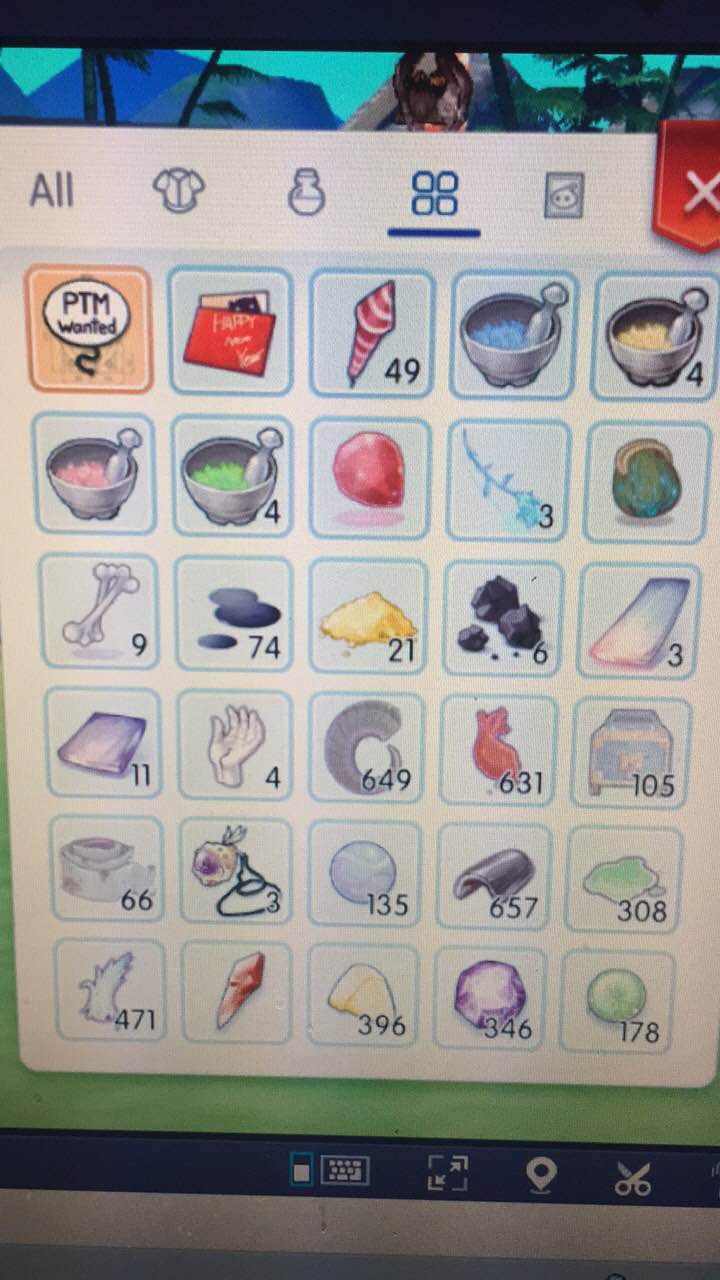Tap the blue powder mortar bowl
Viewport: 720px width, 1280px height.
point(514,334)
